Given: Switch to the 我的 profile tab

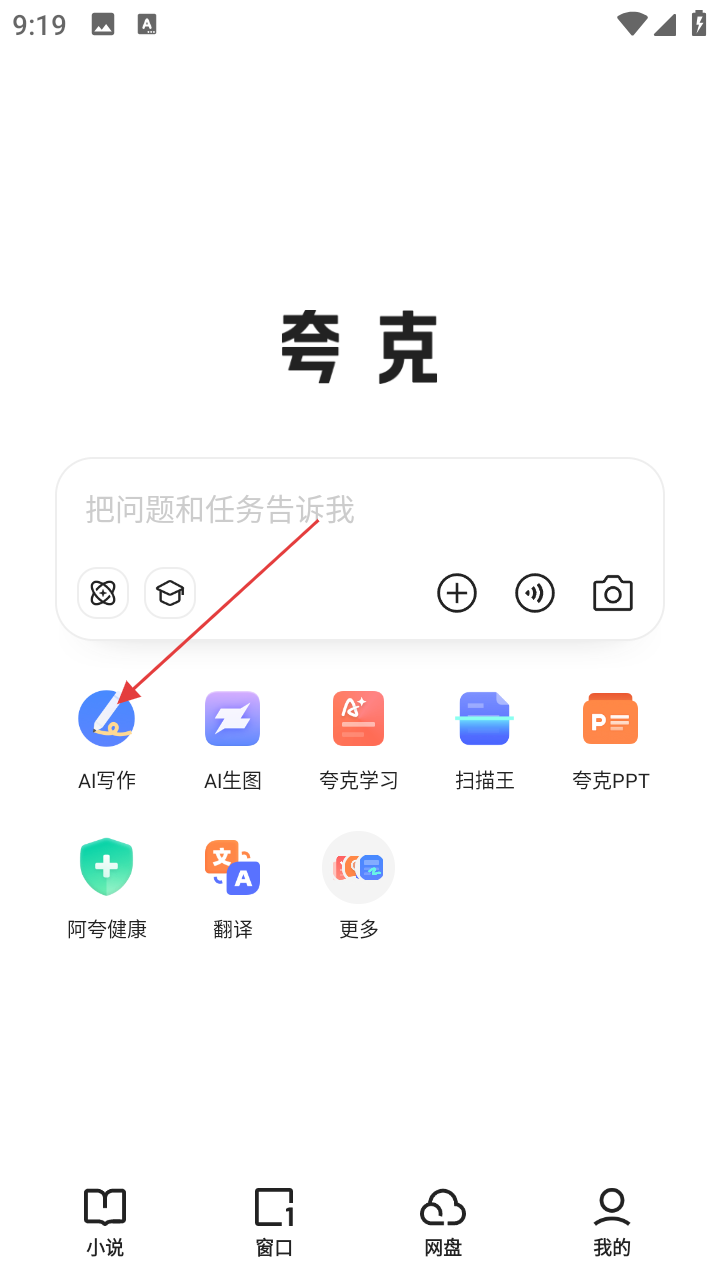Looking at the screenshot, I should click(x=612, y=1222).
